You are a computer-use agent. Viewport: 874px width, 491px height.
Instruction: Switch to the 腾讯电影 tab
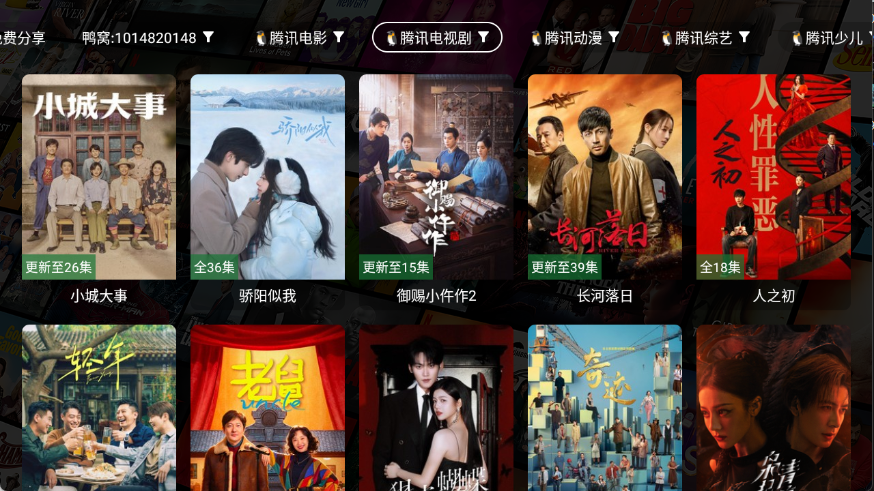pyautogui.click(x=298, y=38)
